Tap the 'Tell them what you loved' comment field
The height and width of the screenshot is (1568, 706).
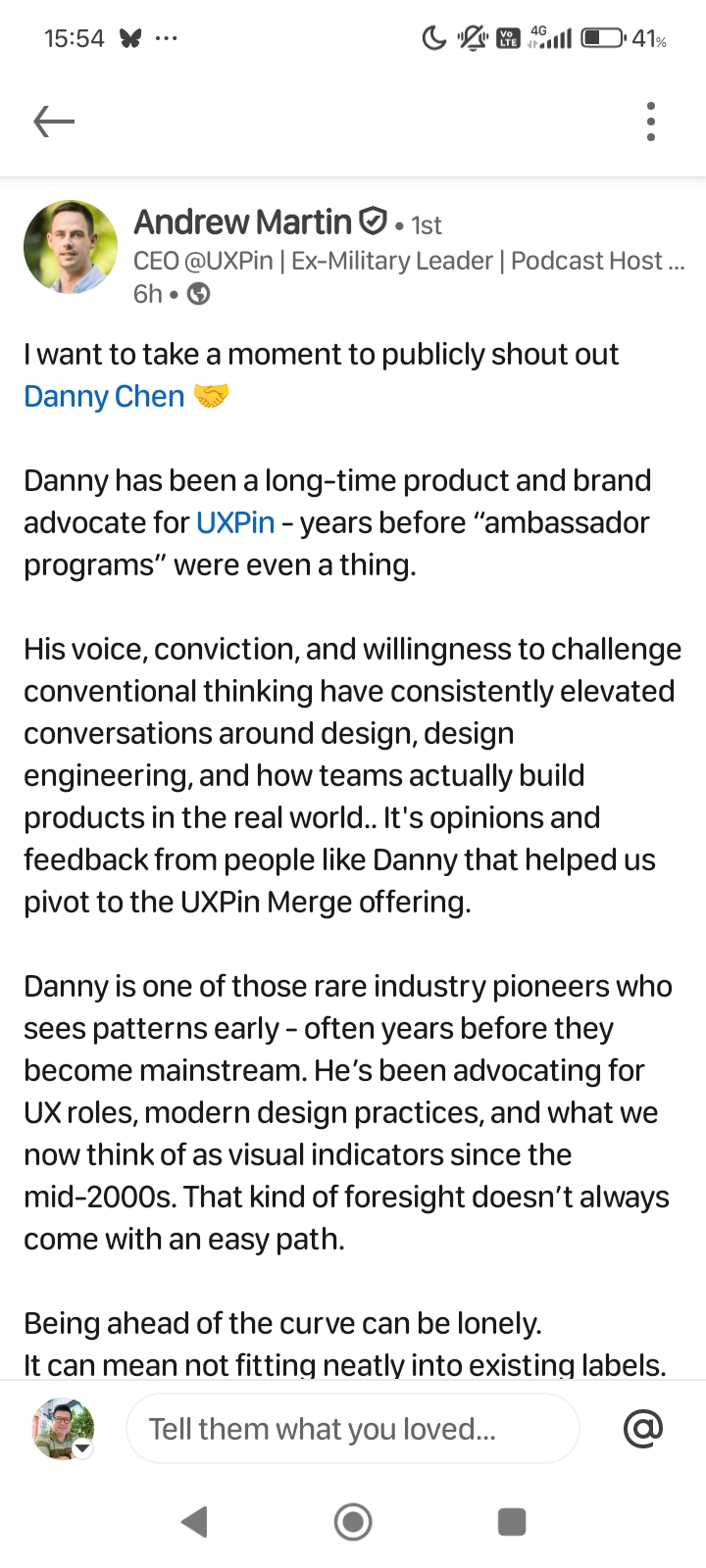(353, 1429)
